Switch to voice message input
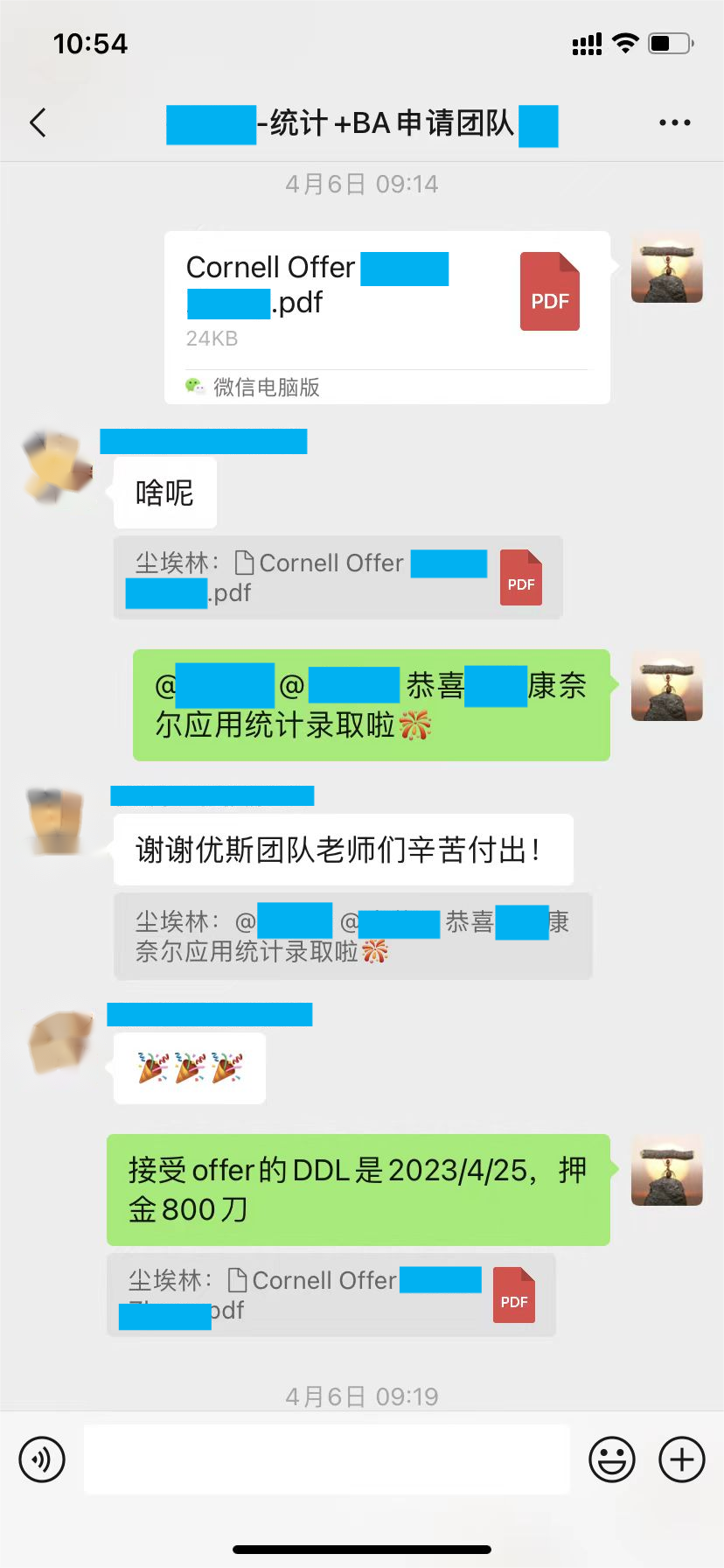724x1568 pixels. (x=42, y=1459)
